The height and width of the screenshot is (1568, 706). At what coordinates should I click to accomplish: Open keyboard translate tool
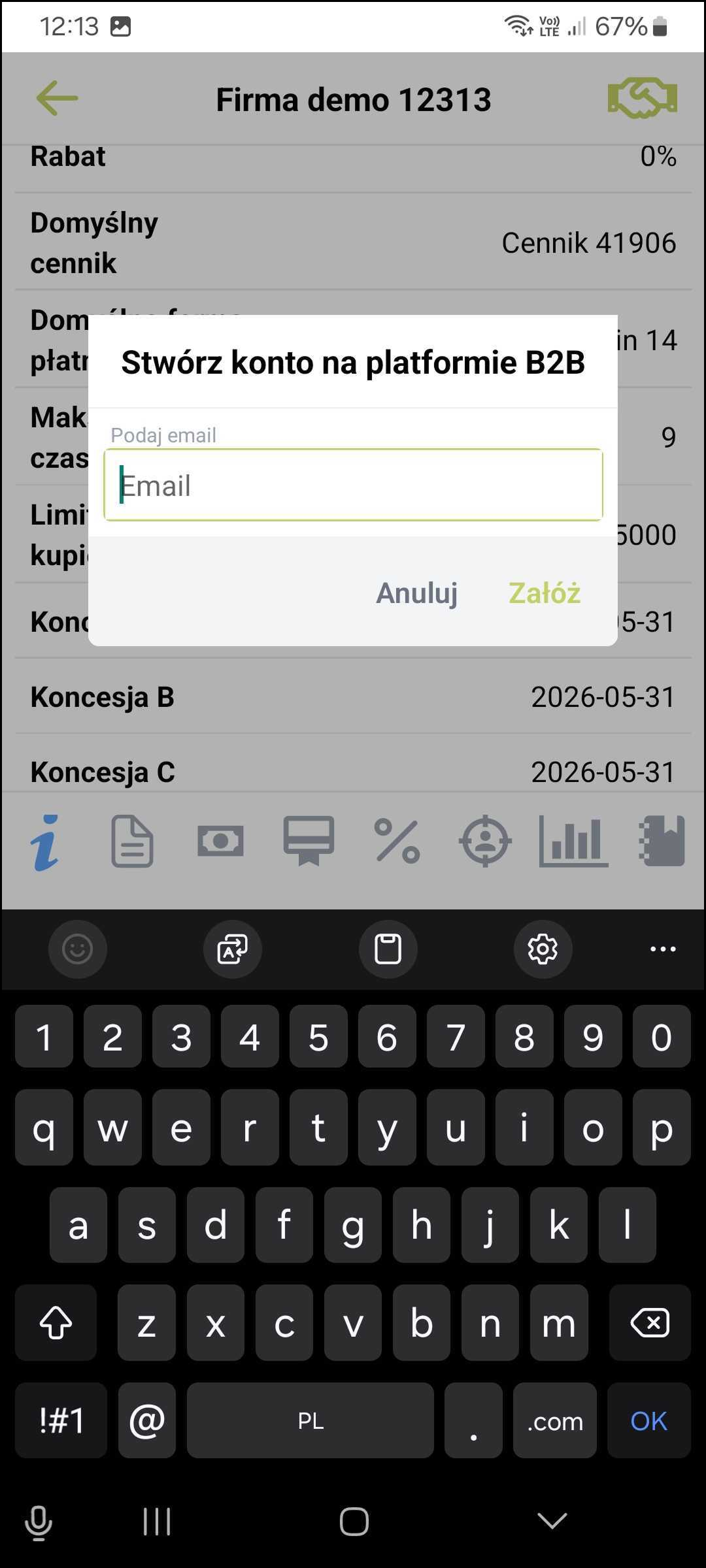[233, 949]
